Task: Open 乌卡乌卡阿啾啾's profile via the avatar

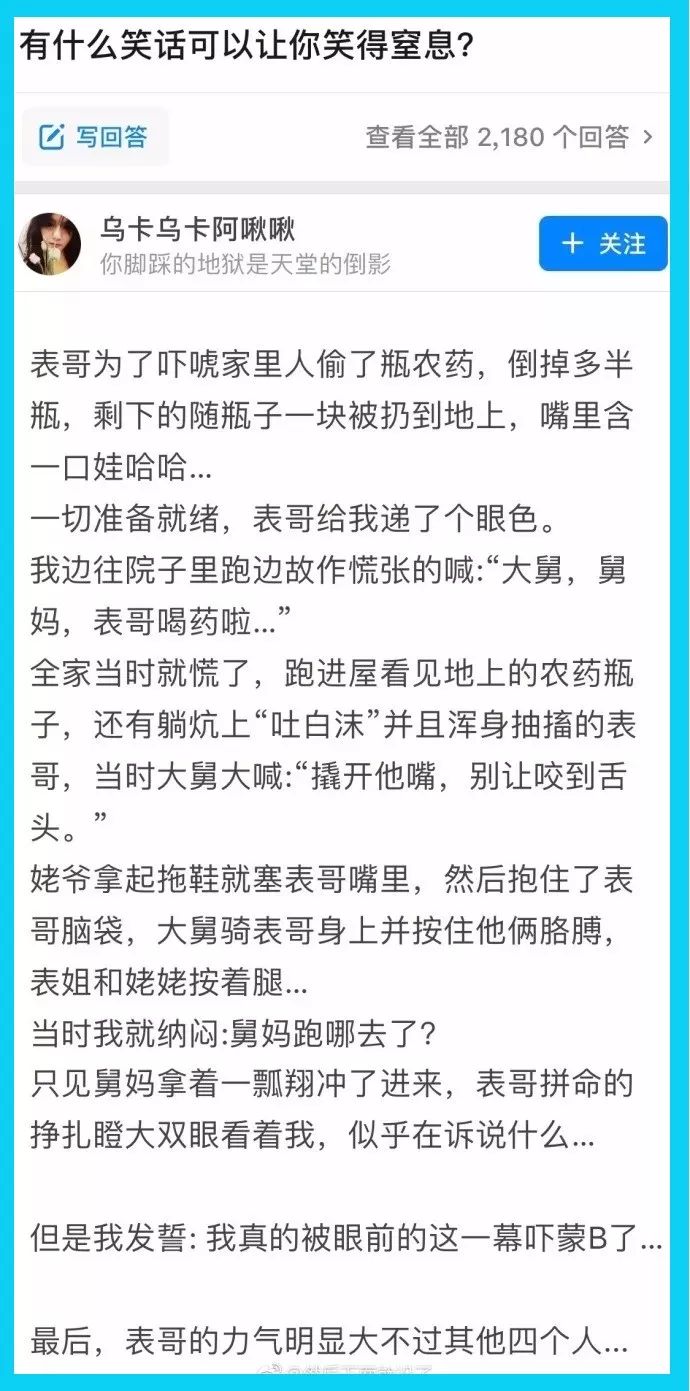Action: [50, 243]
